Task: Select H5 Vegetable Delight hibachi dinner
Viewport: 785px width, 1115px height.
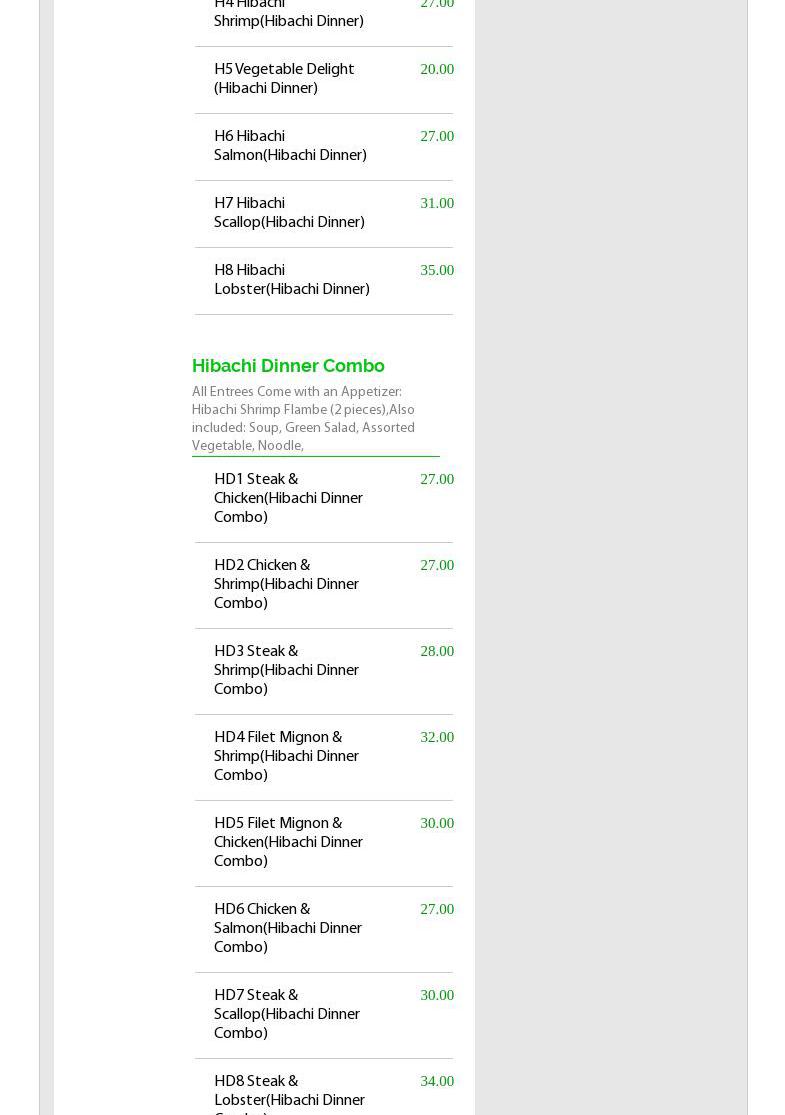Action: point(284,79)
